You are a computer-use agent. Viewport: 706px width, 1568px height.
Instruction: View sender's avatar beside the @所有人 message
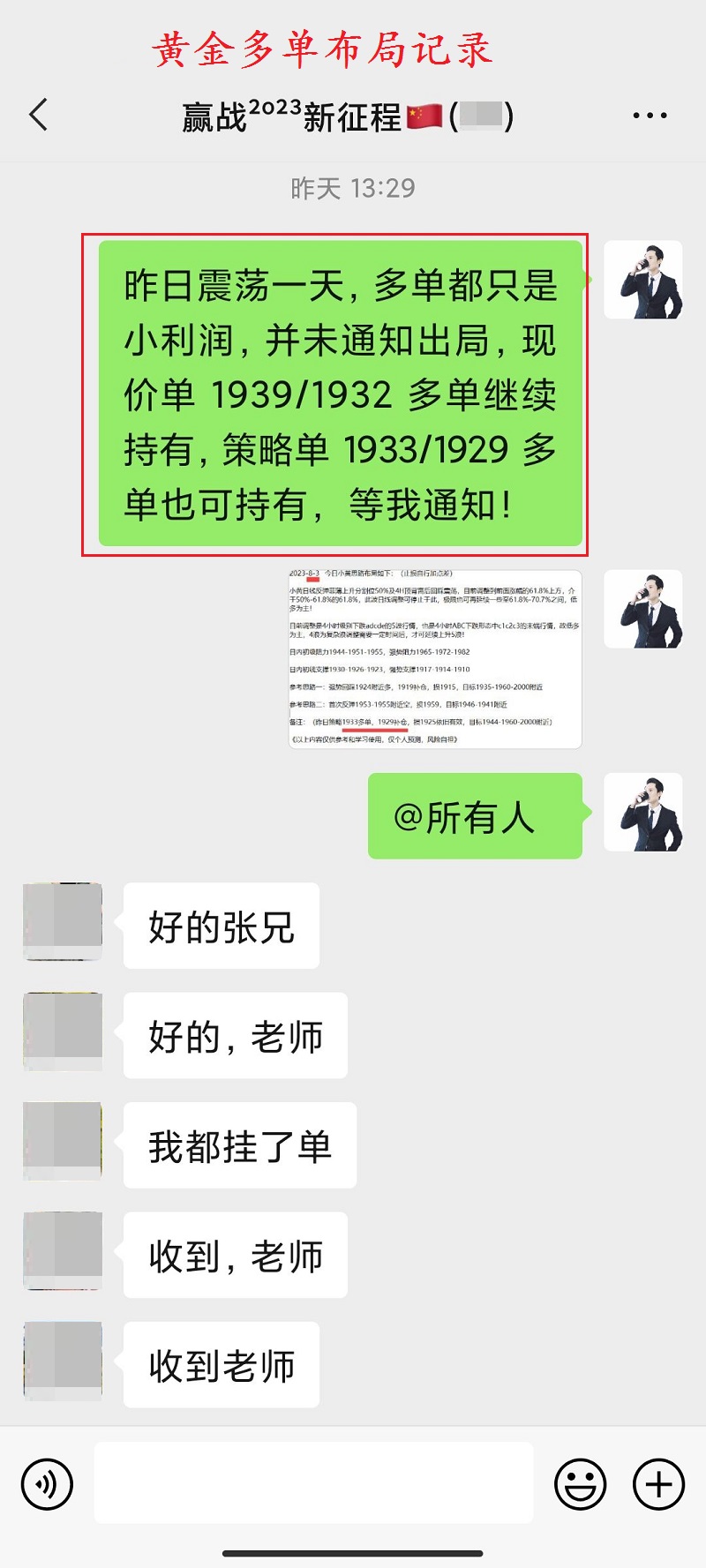643,812
